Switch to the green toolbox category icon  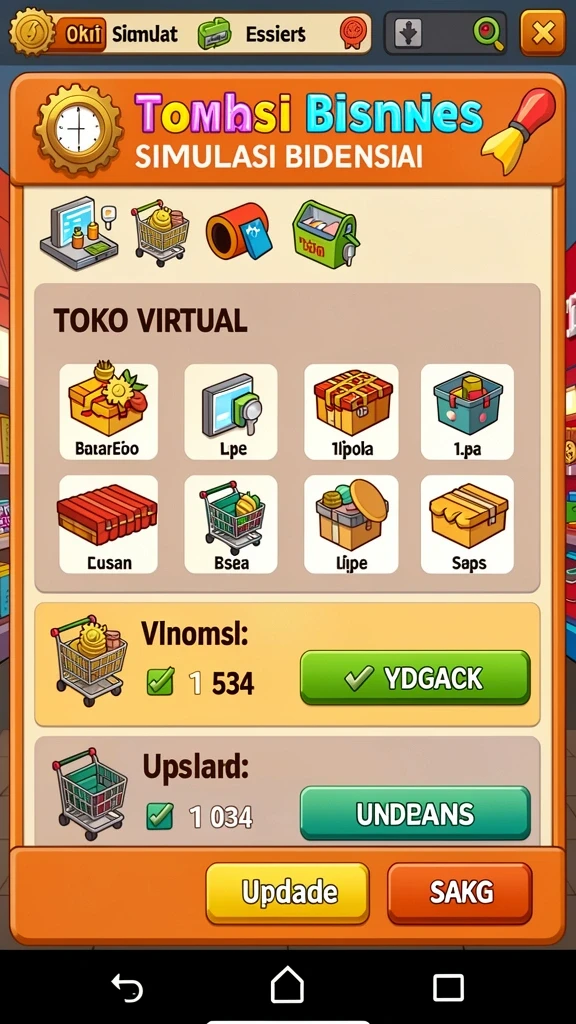tap(326, 234)
